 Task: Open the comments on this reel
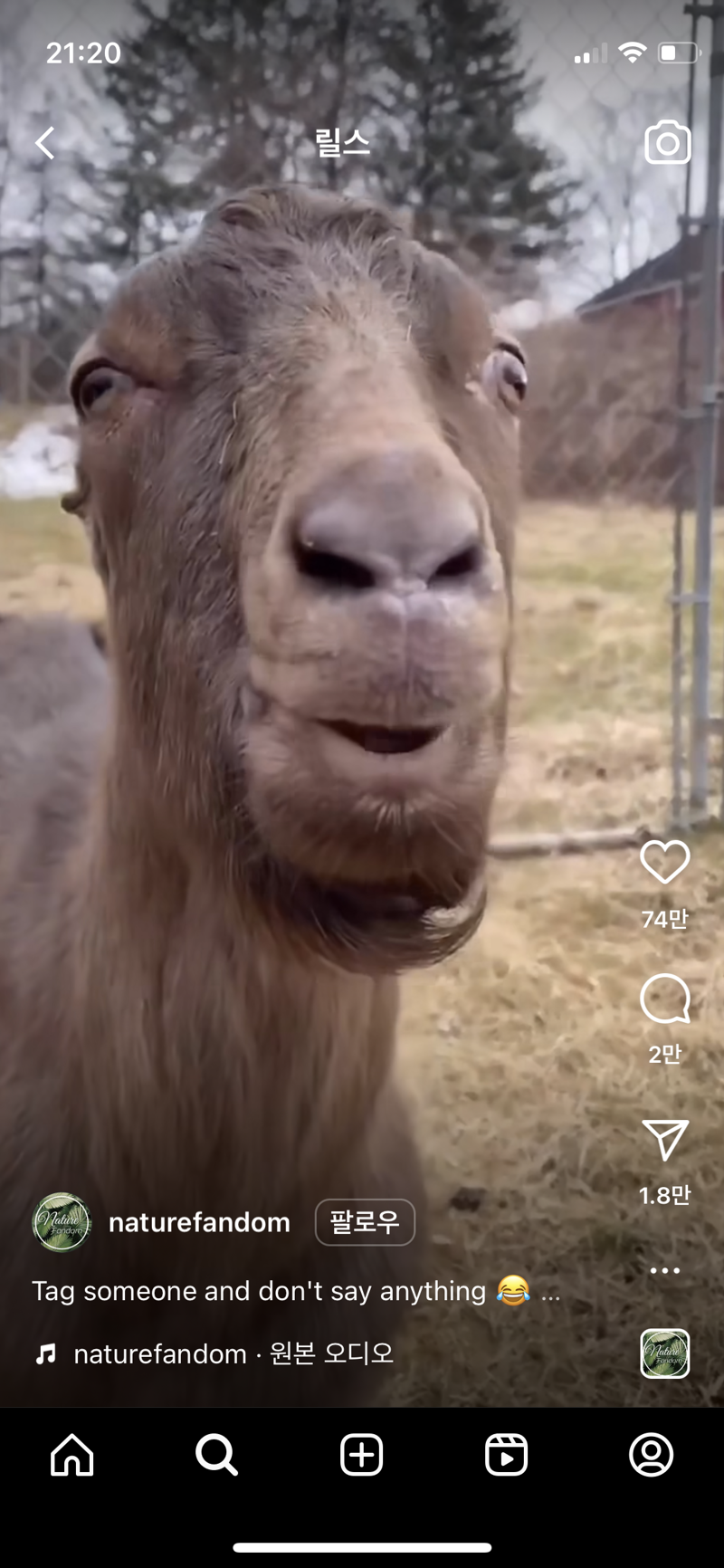point(664,999)
